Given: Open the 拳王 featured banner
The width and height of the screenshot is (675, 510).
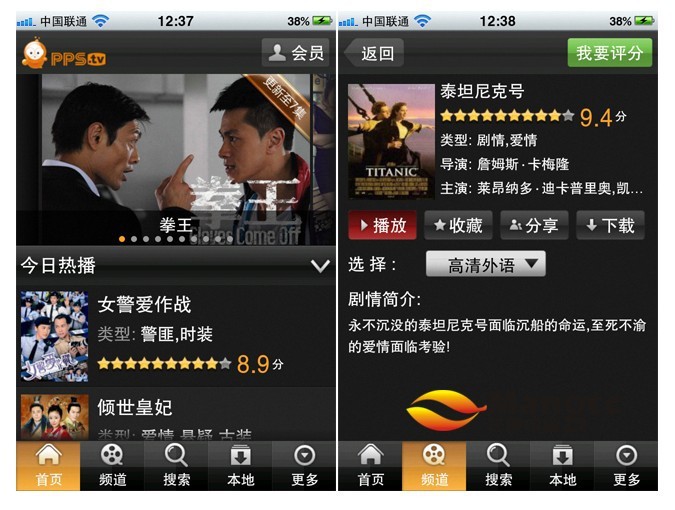Looking at the screenshot, I should (x=175, y=160).
